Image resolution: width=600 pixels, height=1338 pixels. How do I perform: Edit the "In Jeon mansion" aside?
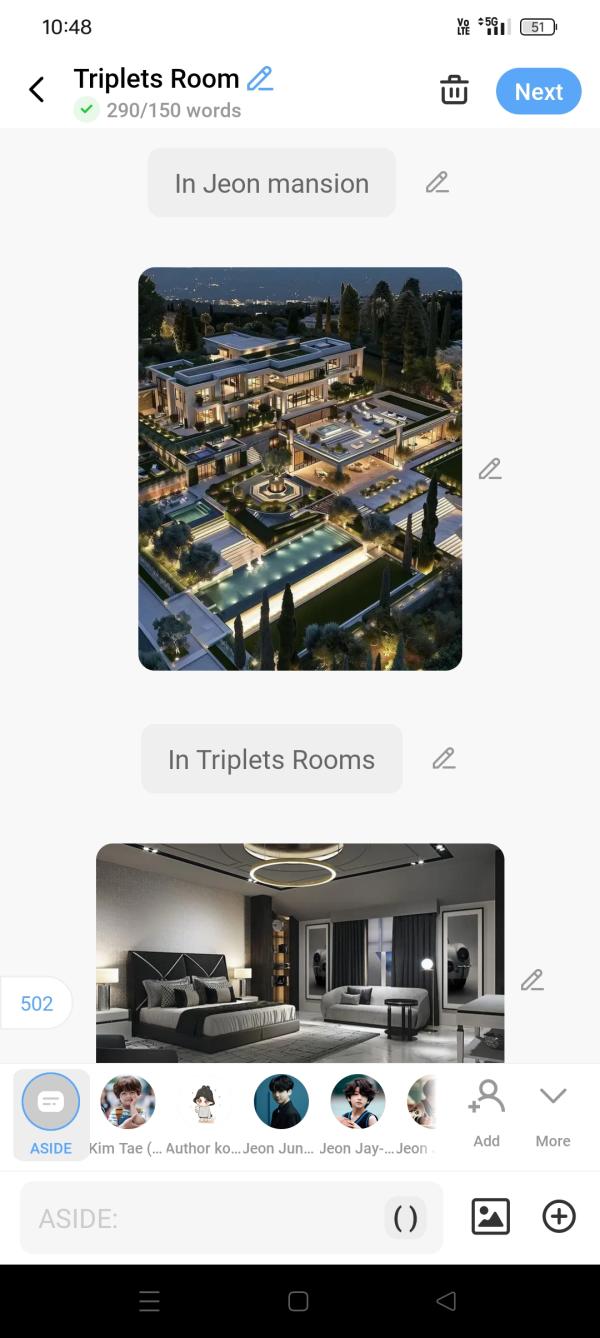437,182
